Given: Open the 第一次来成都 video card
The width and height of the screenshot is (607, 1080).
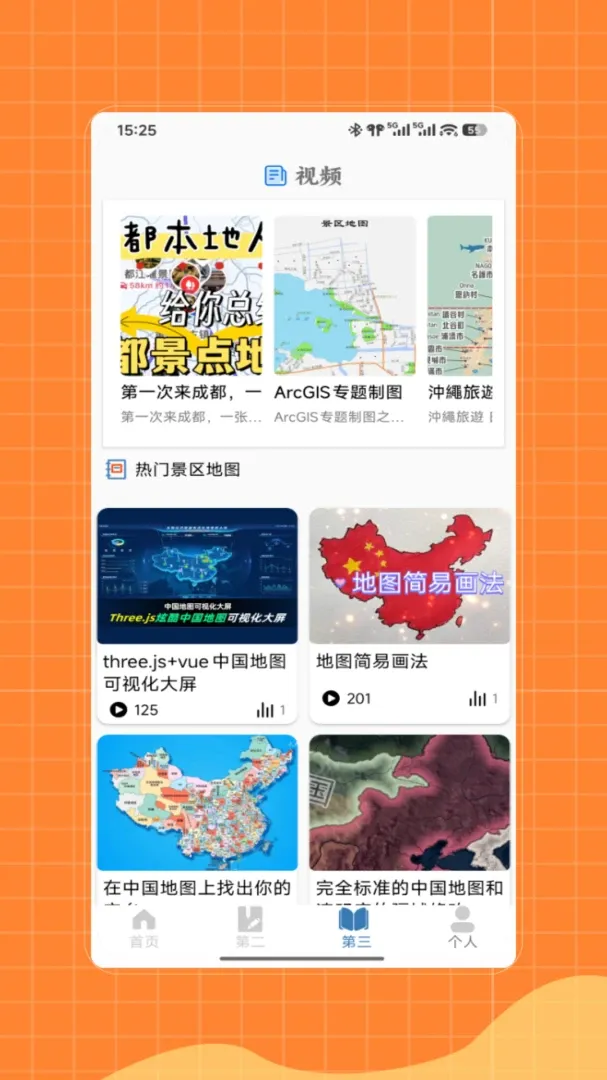Looking at the screenshot, I should pos(191,321).
